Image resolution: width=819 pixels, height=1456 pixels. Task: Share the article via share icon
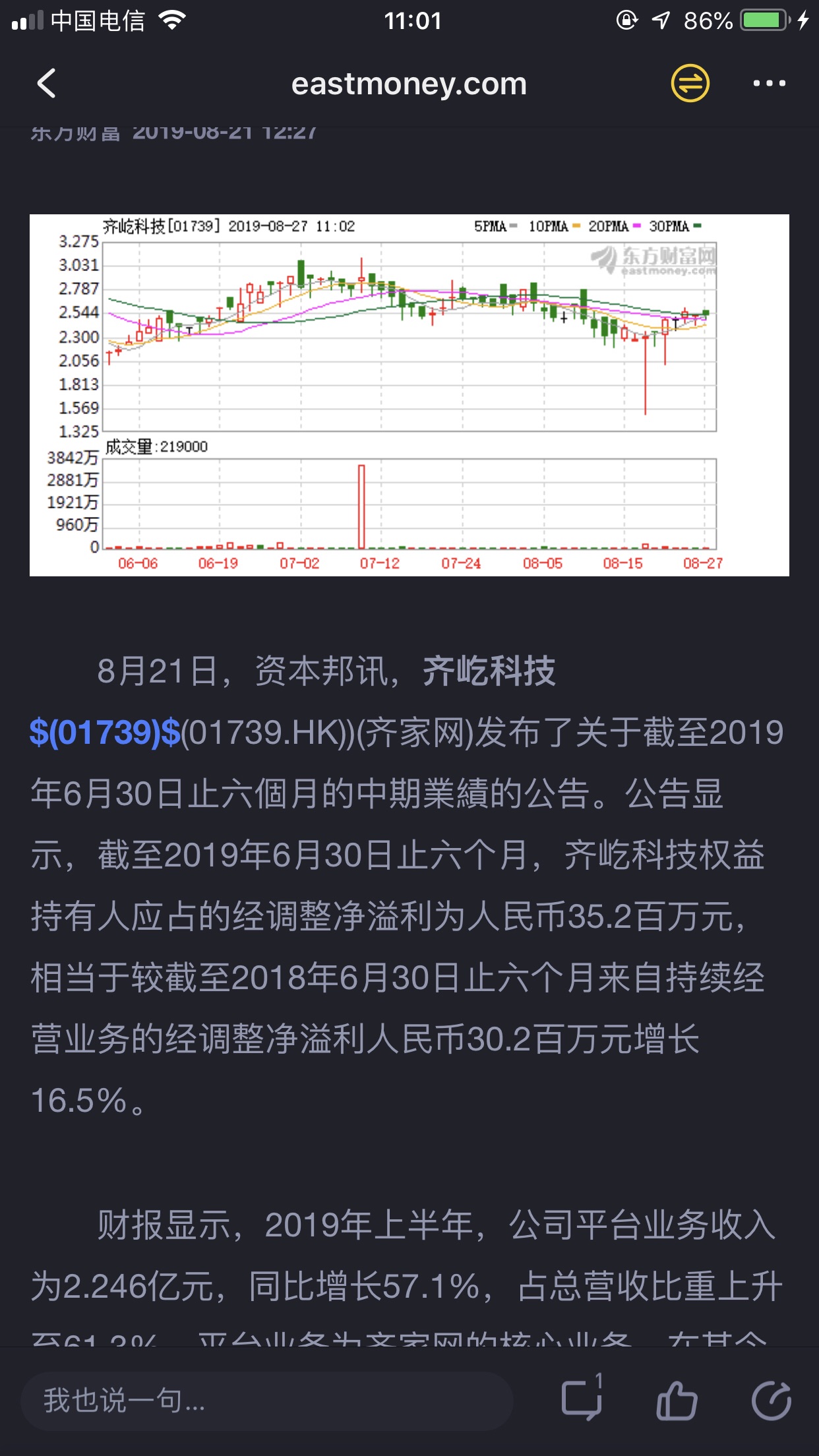(771, 1401)
